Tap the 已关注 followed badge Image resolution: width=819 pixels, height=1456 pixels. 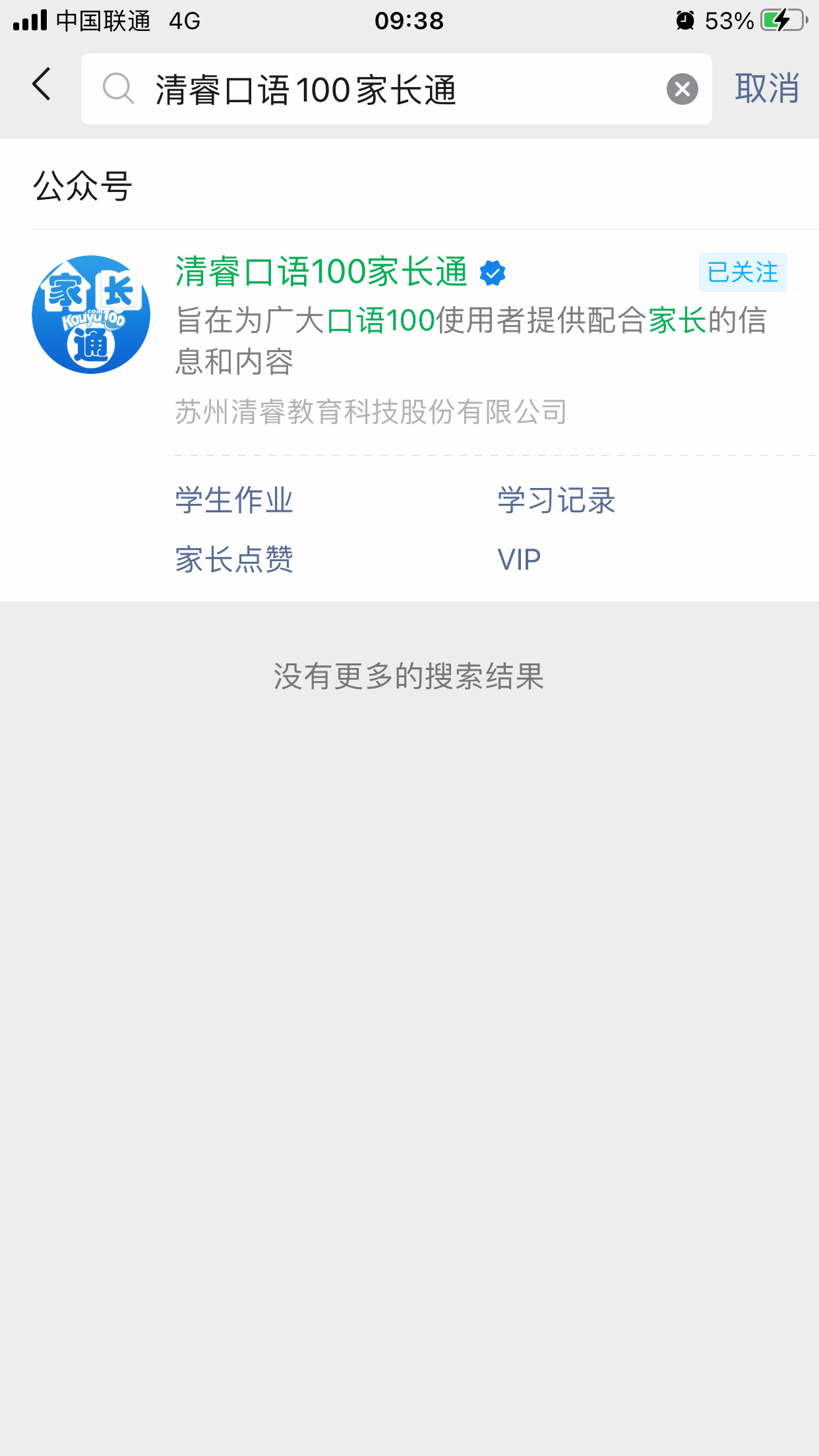tap(743, 272)
